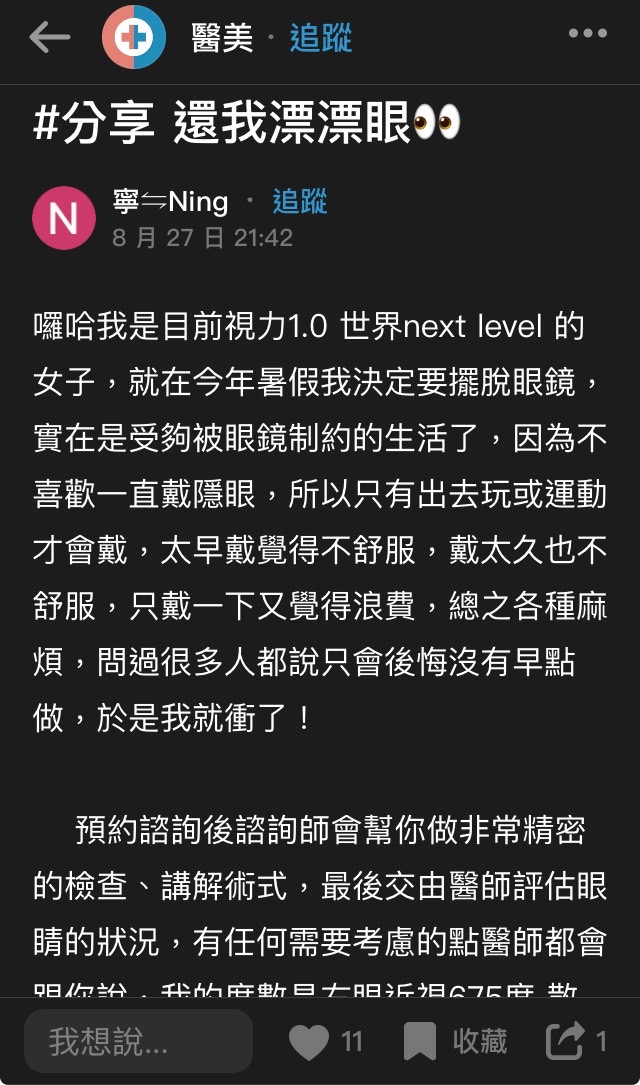
Task: Open the 醫美 board page
Action: (222, 39)
